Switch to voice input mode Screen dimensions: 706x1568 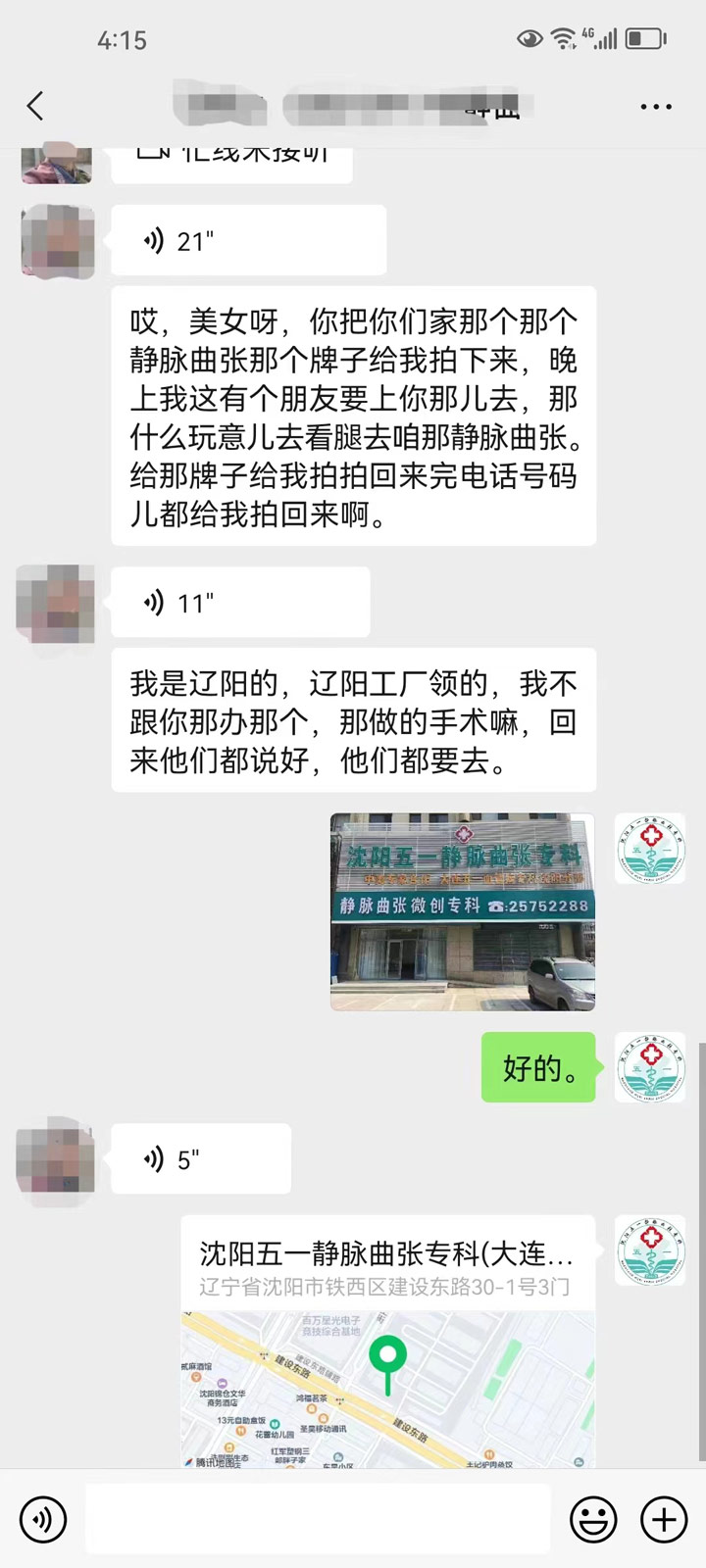43,1519
